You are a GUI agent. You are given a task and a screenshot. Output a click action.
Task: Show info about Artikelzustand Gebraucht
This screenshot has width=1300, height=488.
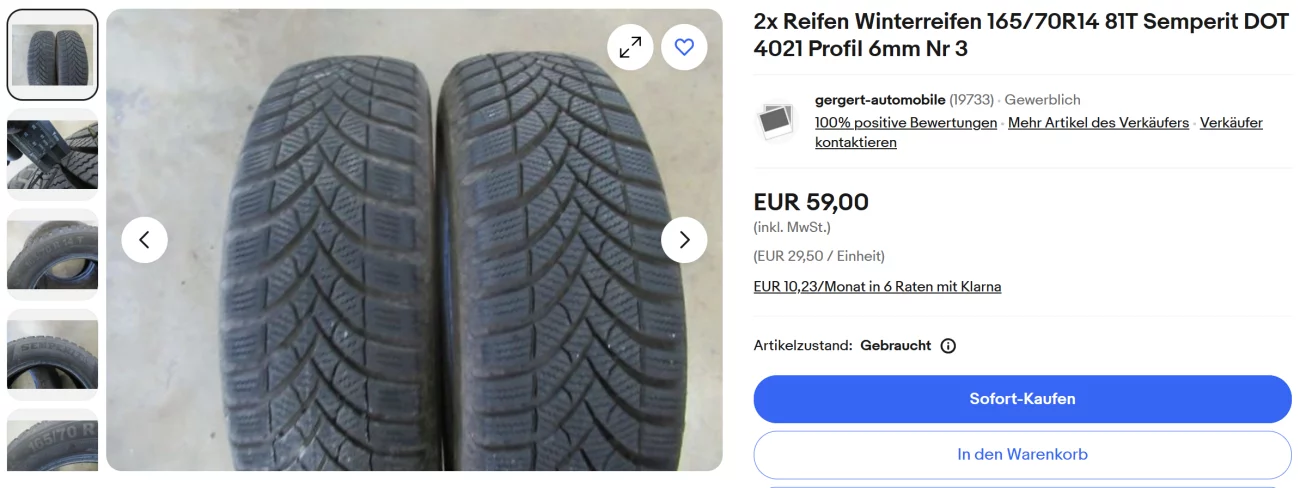[948, 346]
